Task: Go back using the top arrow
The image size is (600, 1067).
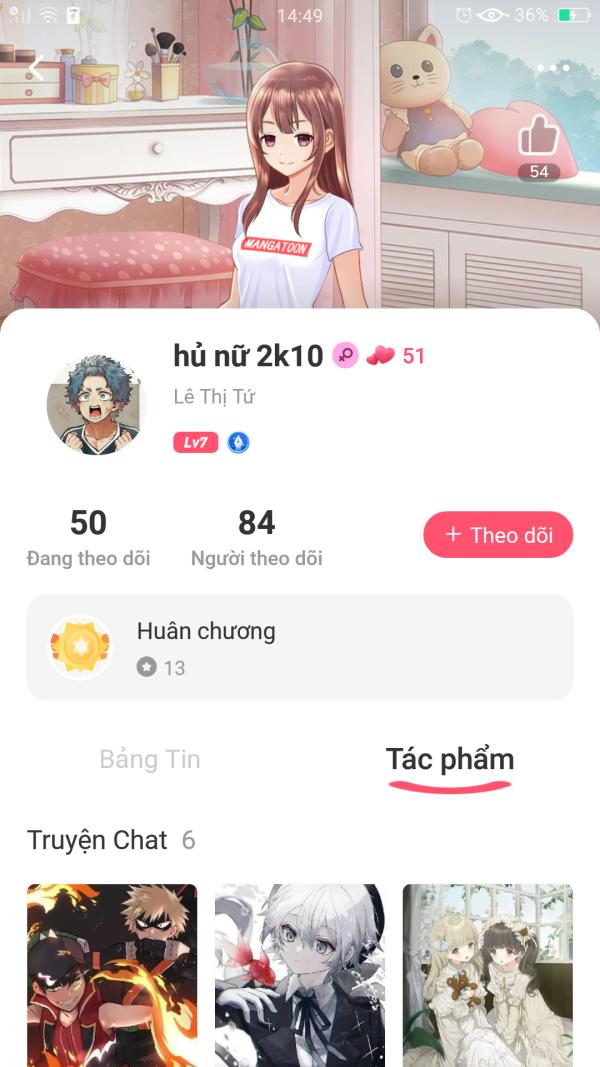Action: 37,68
